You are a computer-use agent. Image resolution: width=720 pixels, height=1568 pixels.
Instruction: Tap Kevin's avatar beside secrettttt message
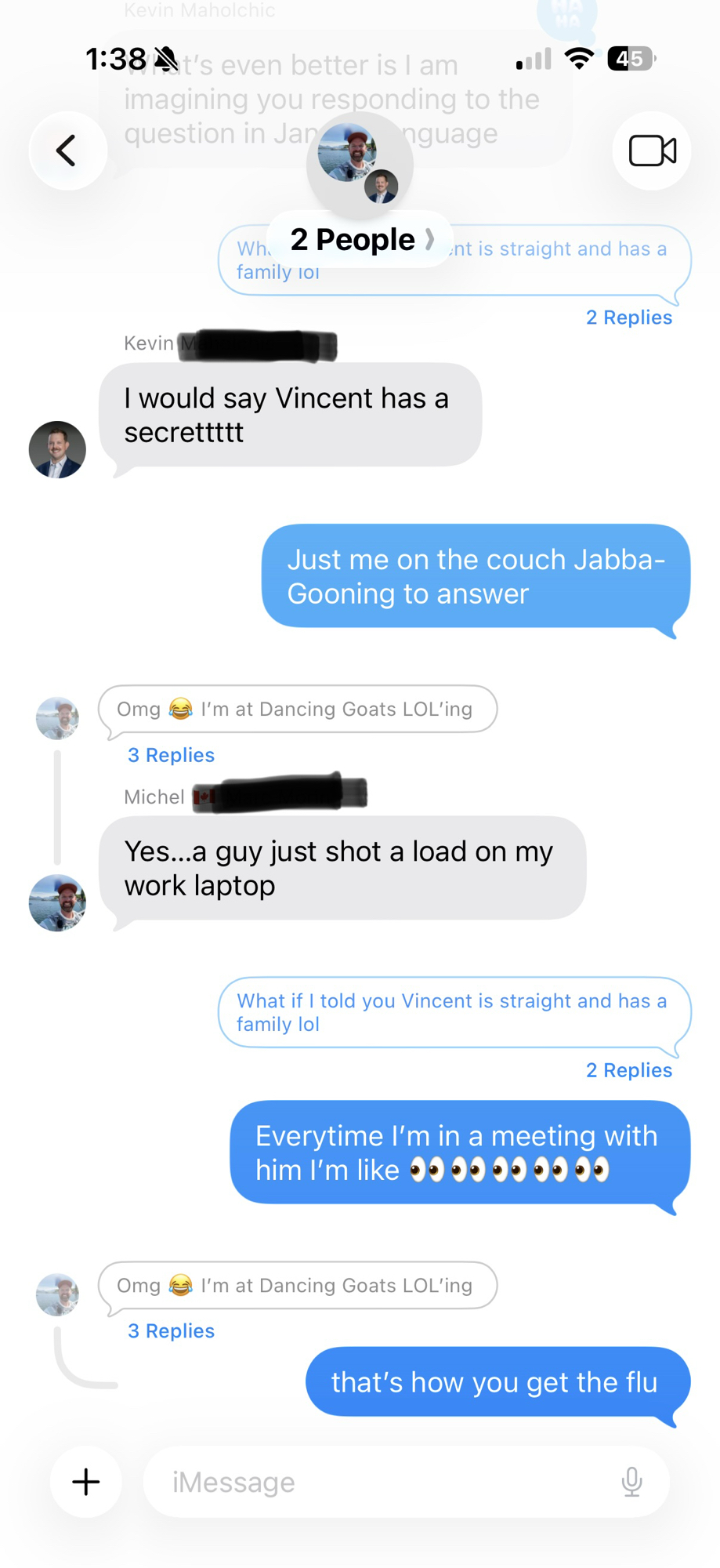[x=57, y=450]
